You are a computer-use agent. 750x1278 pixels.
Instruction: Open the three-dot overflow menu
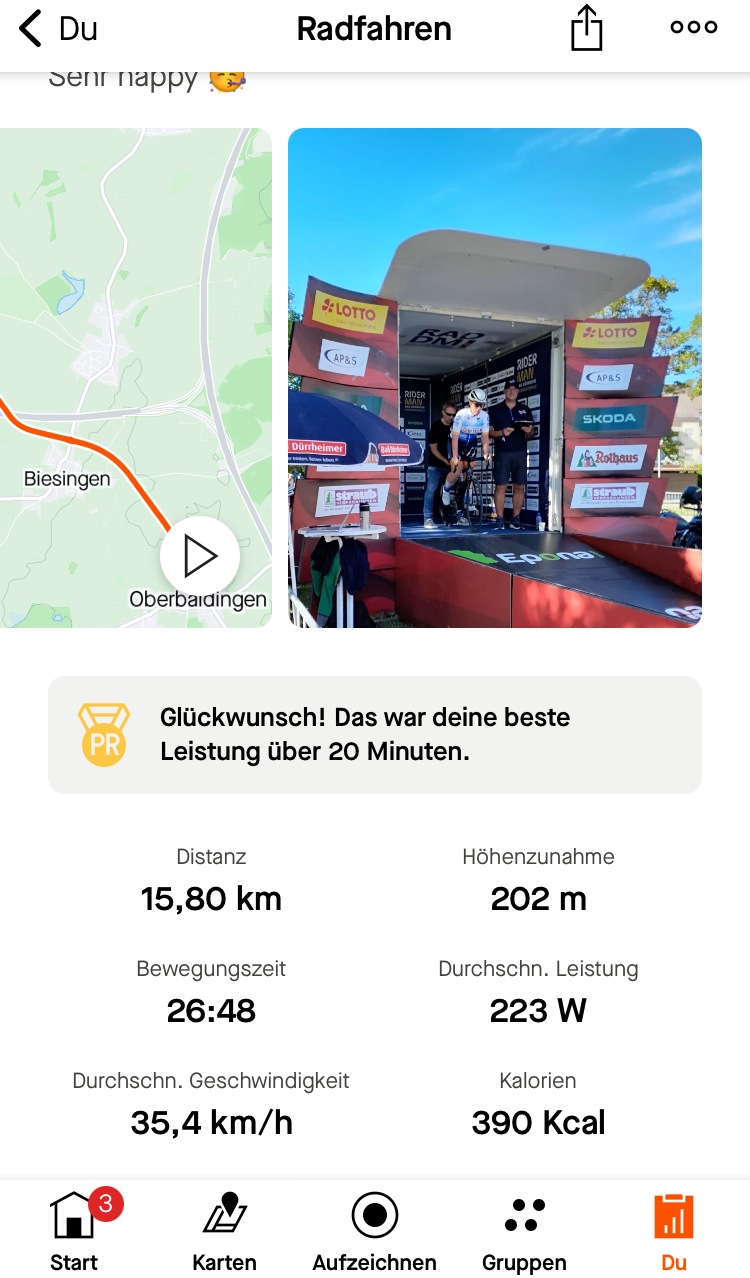[694, 28]
